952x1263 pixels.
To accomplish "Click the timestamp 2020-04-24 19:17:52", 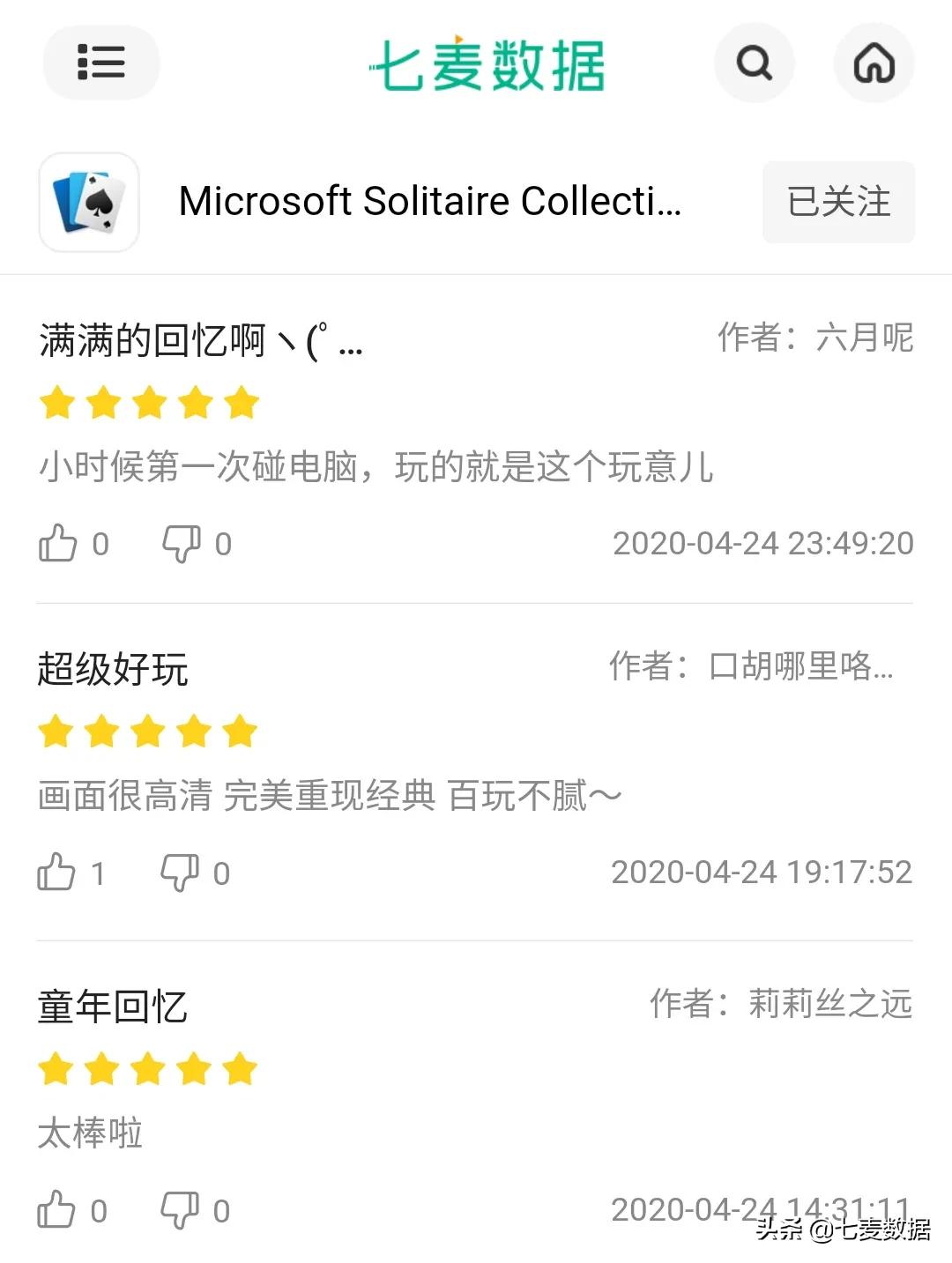I will [x=762, y=873].
